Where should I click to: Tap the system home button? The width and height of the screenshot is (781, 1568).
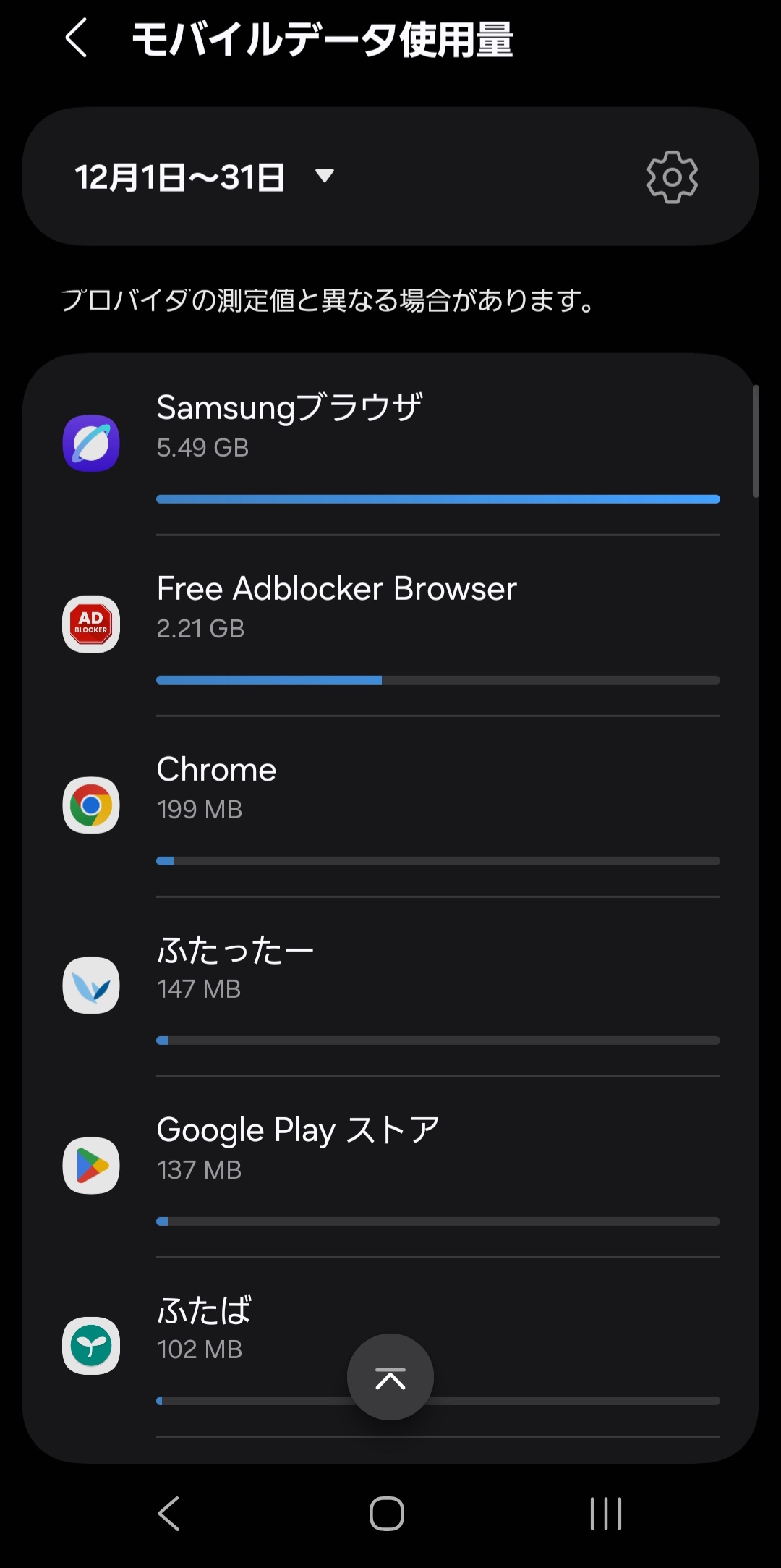[387, 1513]
